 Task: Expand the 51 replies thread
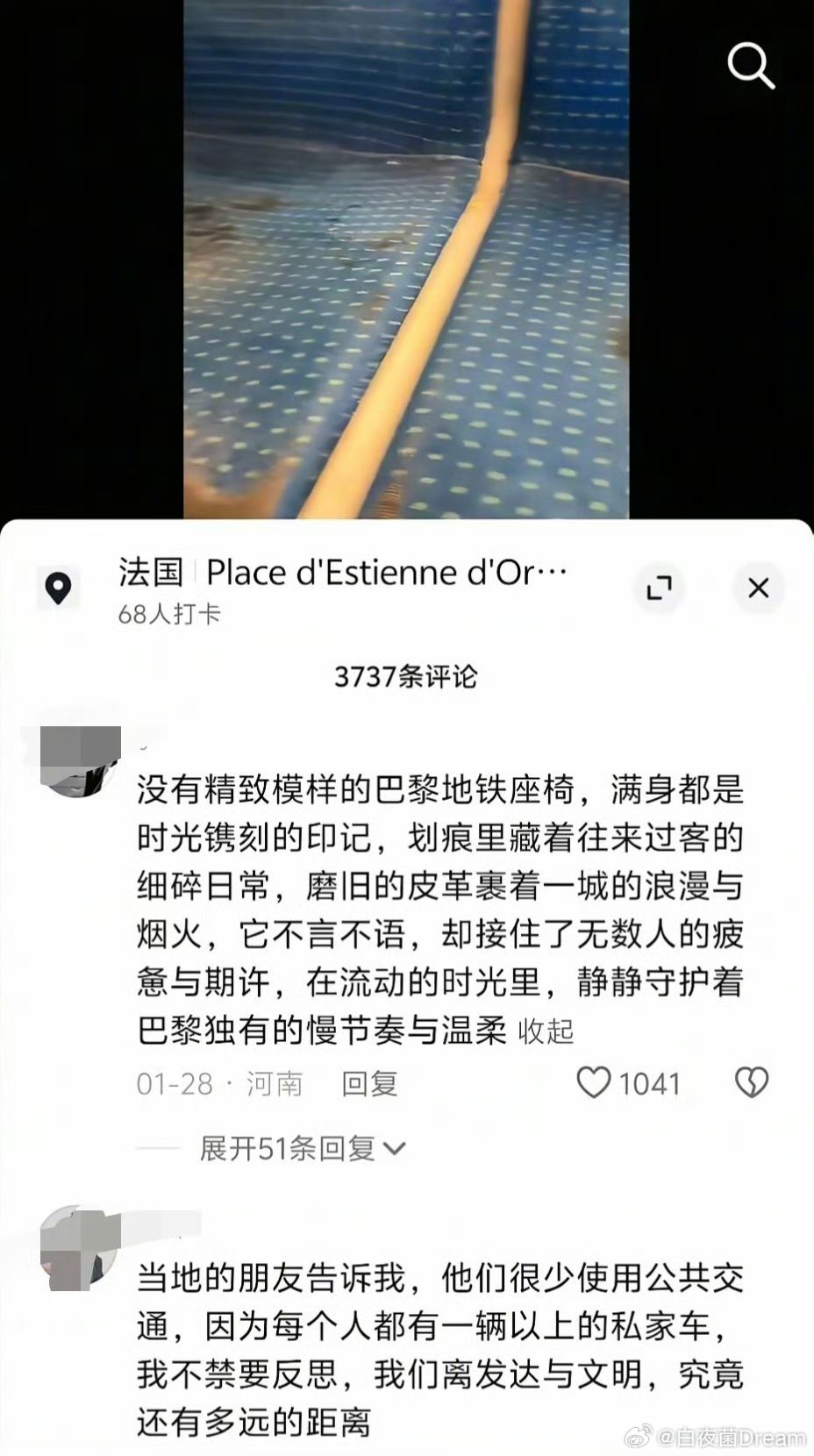tap(289, 1147)
